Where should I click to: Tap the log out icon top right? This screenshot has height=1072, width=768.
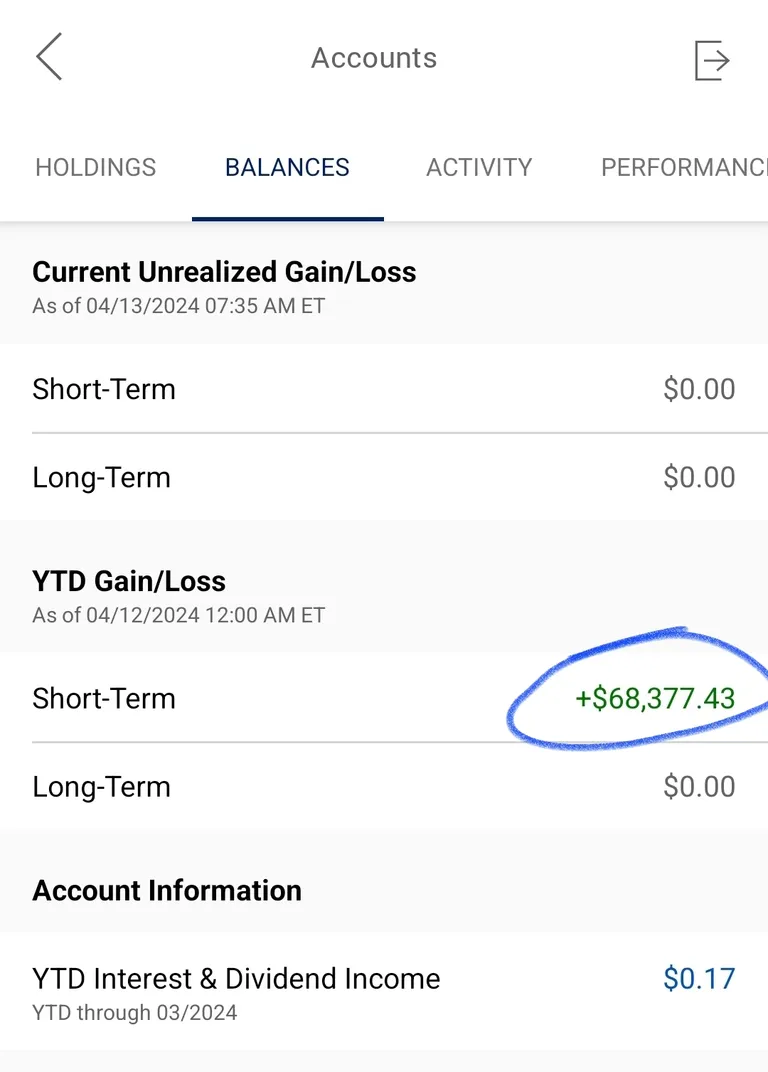[712, 61]
